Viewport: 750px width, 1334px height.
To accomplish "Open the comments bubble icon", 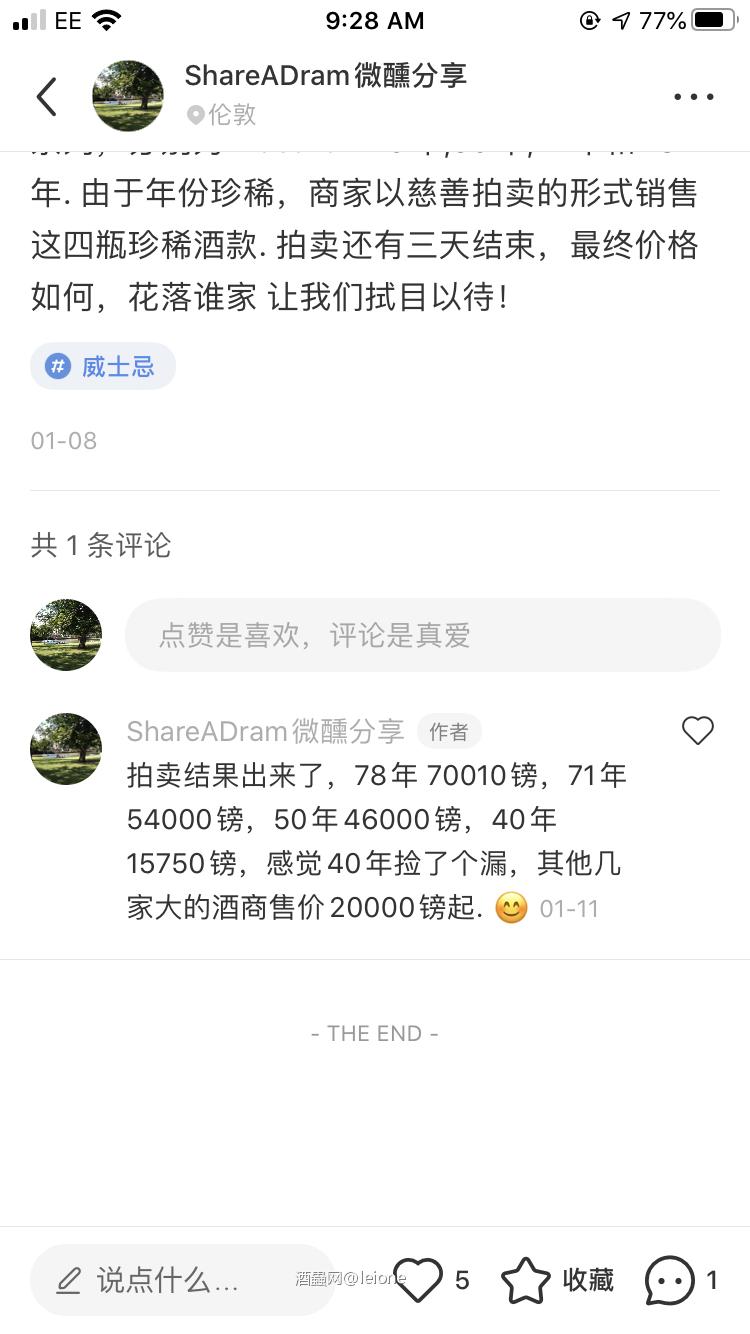I will pos(668,1279).
